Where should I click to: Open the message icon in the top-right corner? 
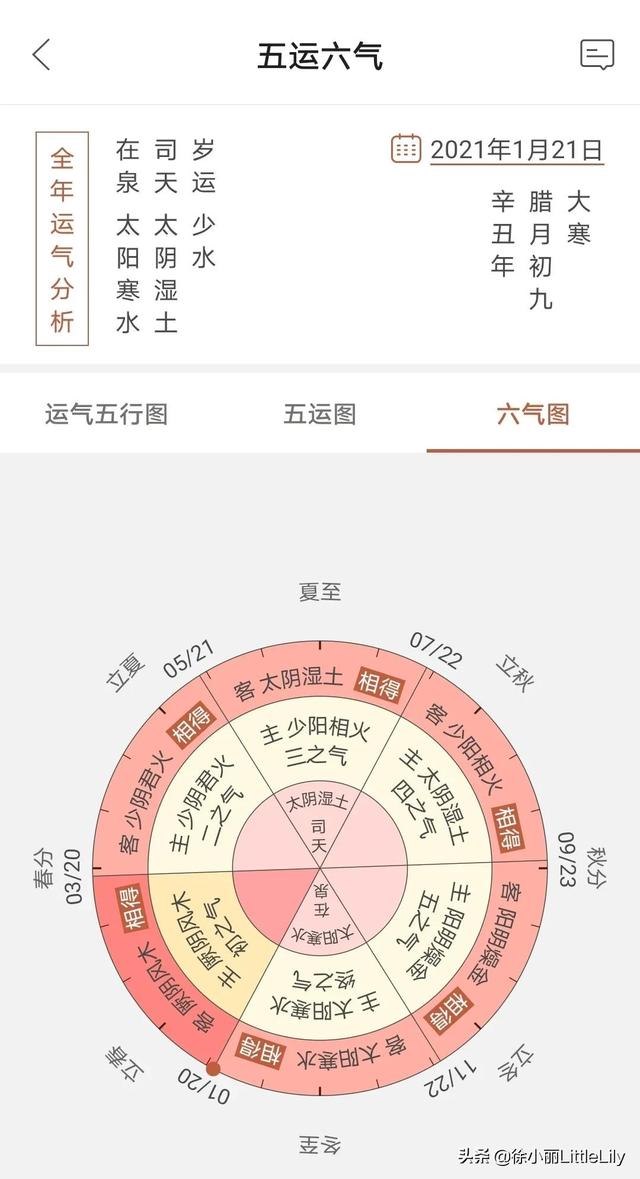pyautogui.click(x=597, y=54)
